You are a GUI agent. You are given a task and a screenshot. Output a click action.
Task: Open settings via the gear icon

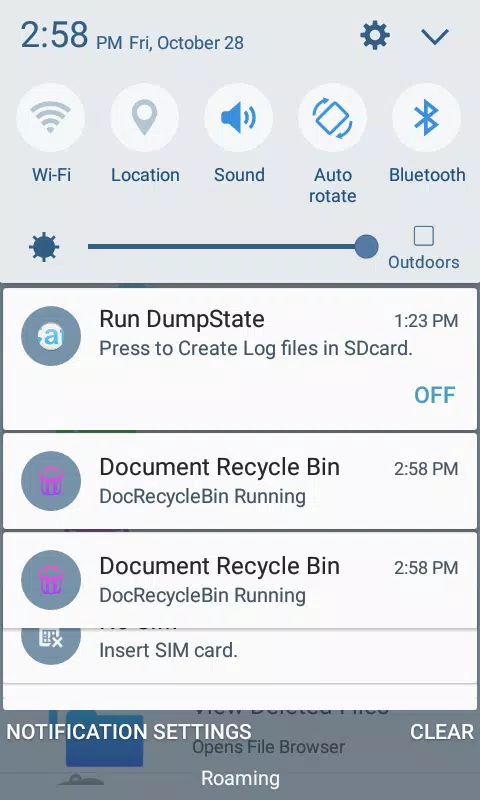point(375,36)
